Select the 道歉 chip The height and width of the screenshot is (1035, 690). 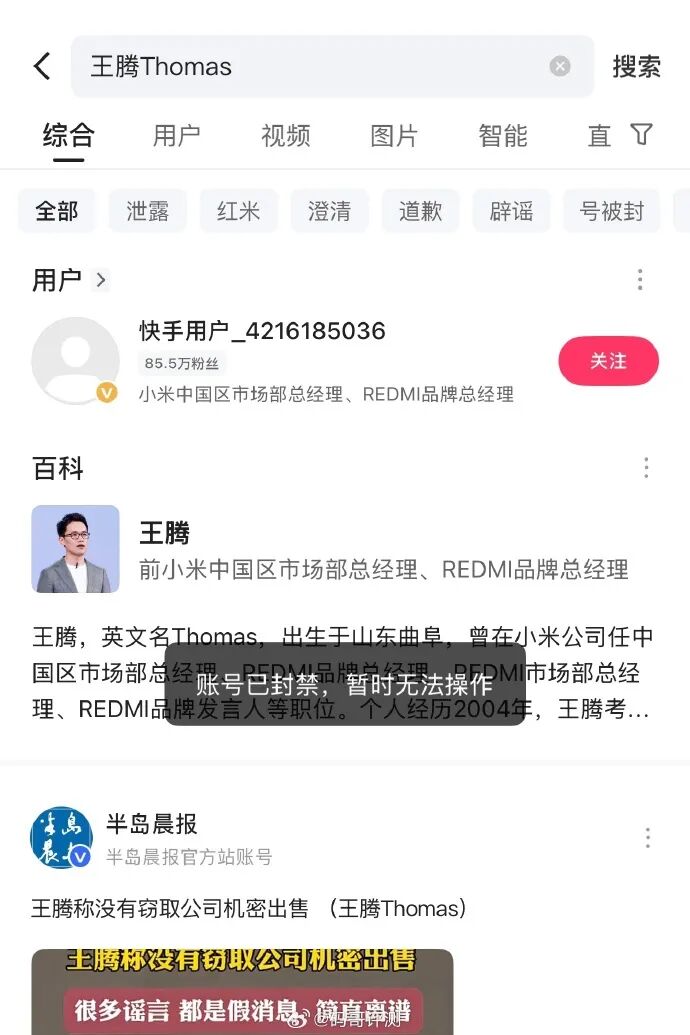point(420,211)
